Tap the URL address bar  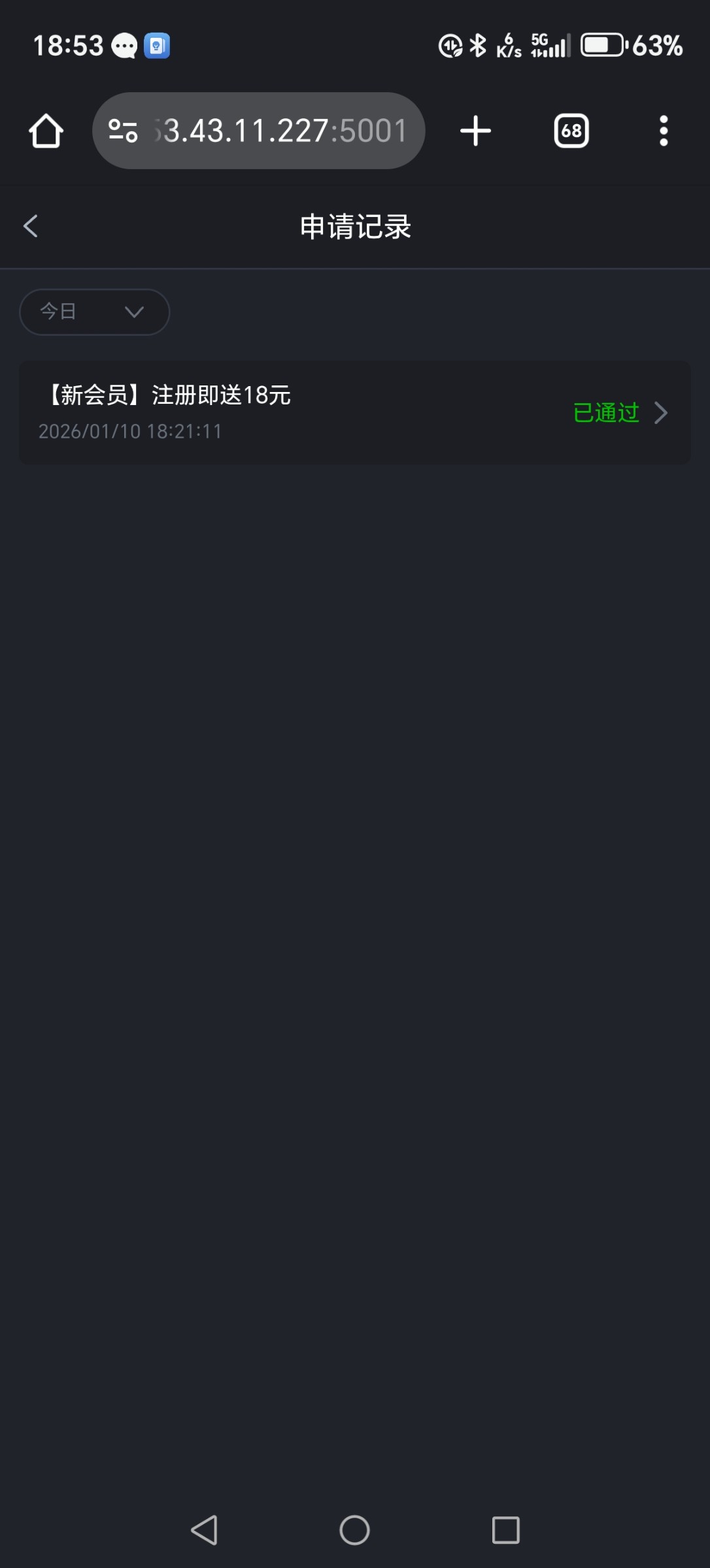click(281, 131)
